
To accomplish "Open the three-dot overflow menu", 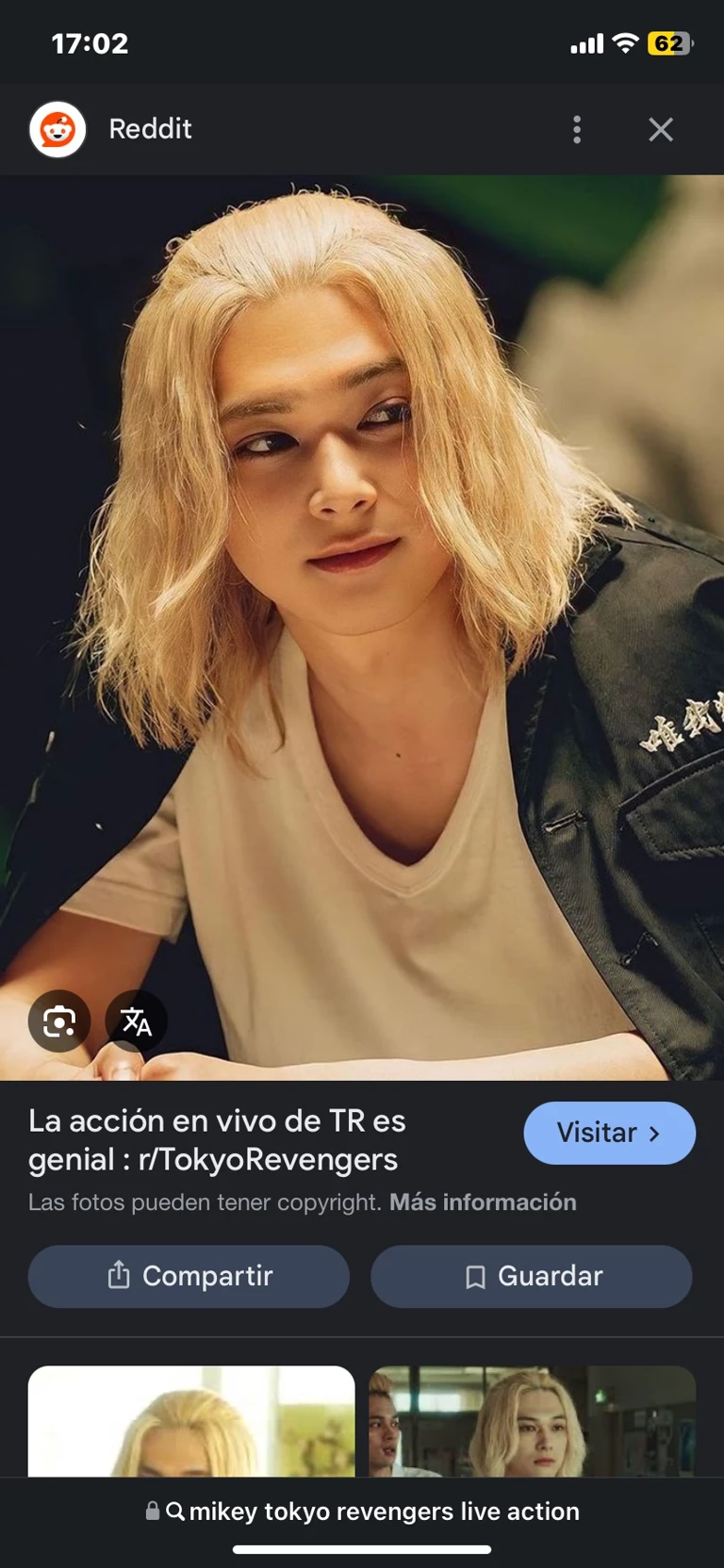I will point(577,130).
